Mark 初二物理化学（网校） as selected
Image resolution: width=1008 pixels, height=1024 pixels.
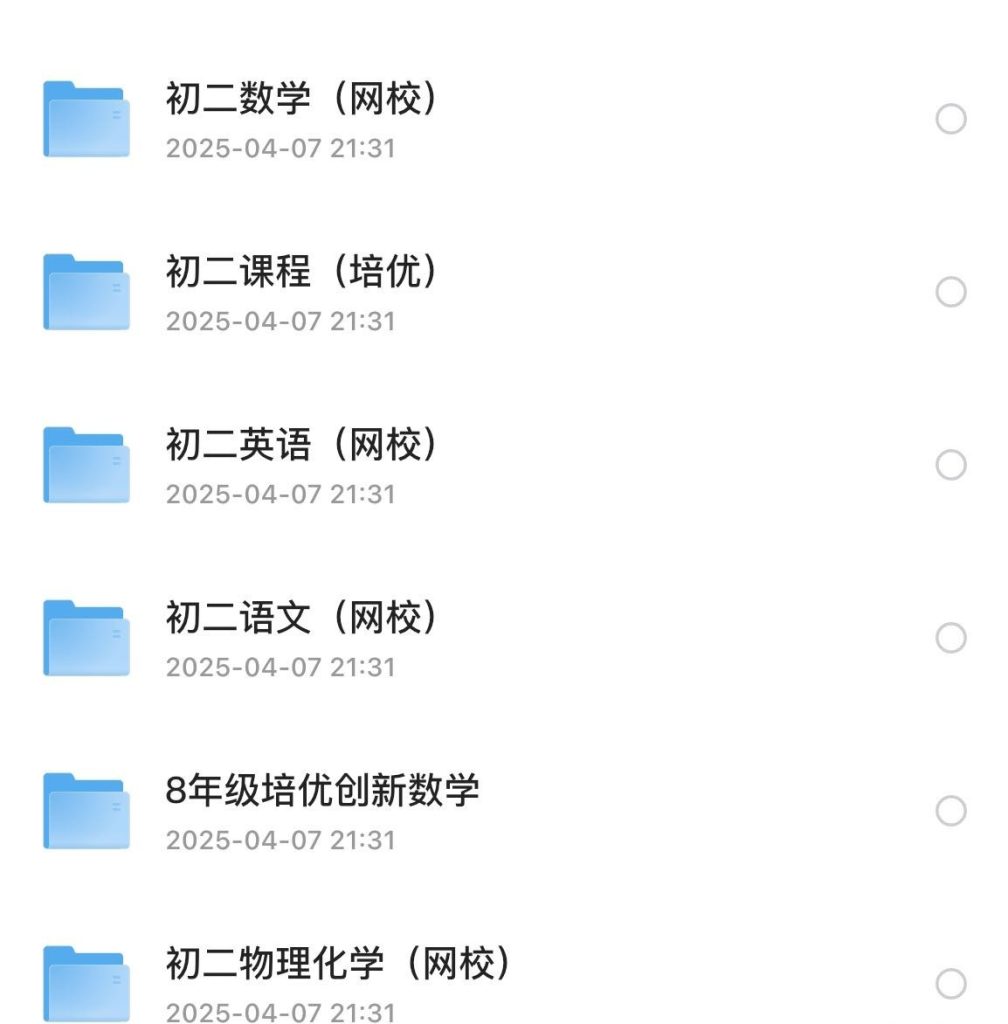951,984
